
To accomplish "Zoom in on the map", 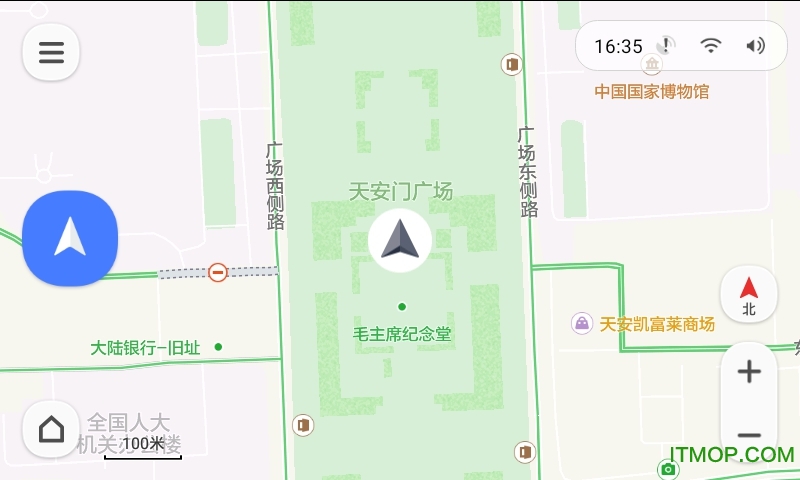I will coord(748,372).
